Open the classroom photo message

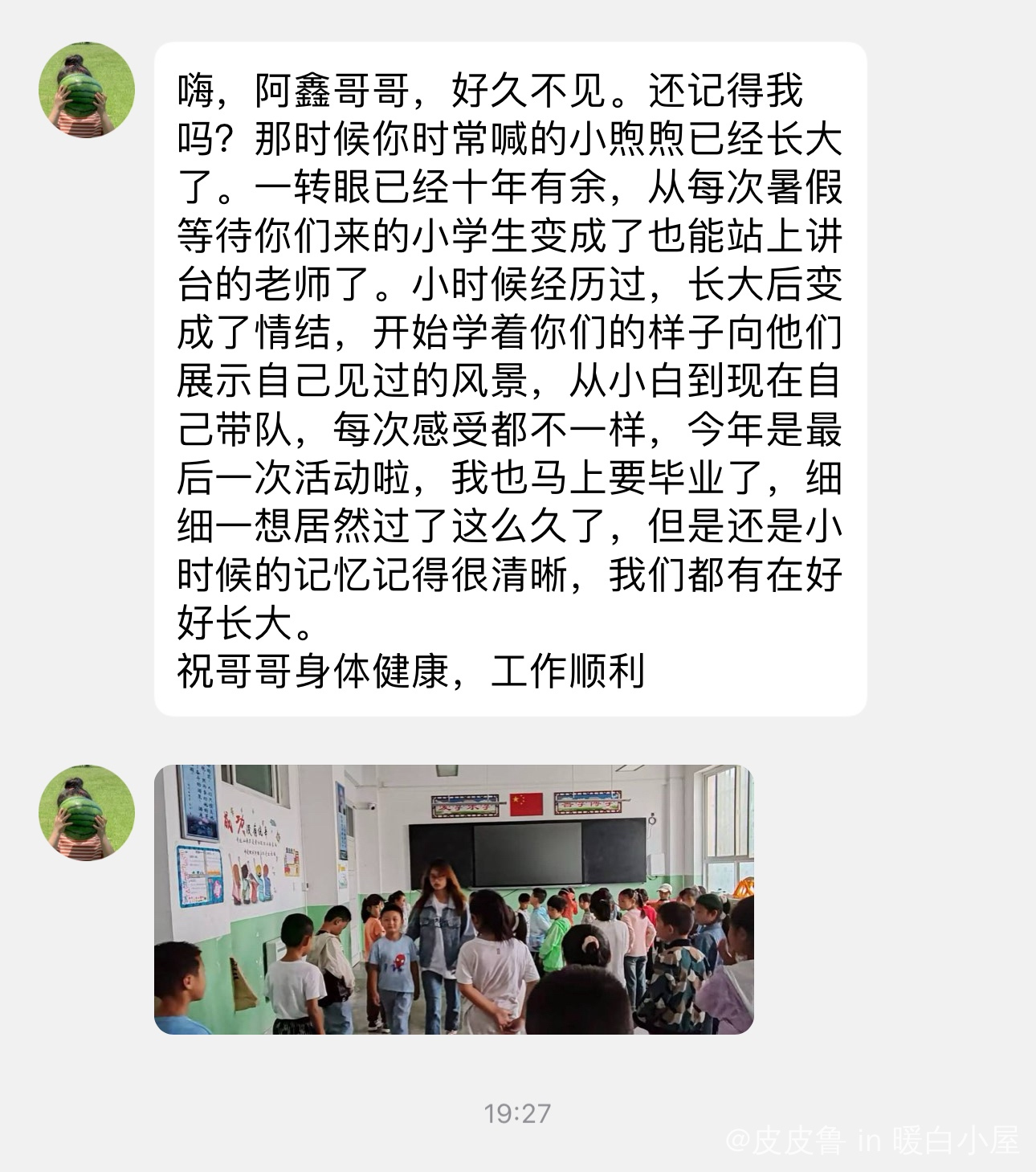[x=454, y=899]
